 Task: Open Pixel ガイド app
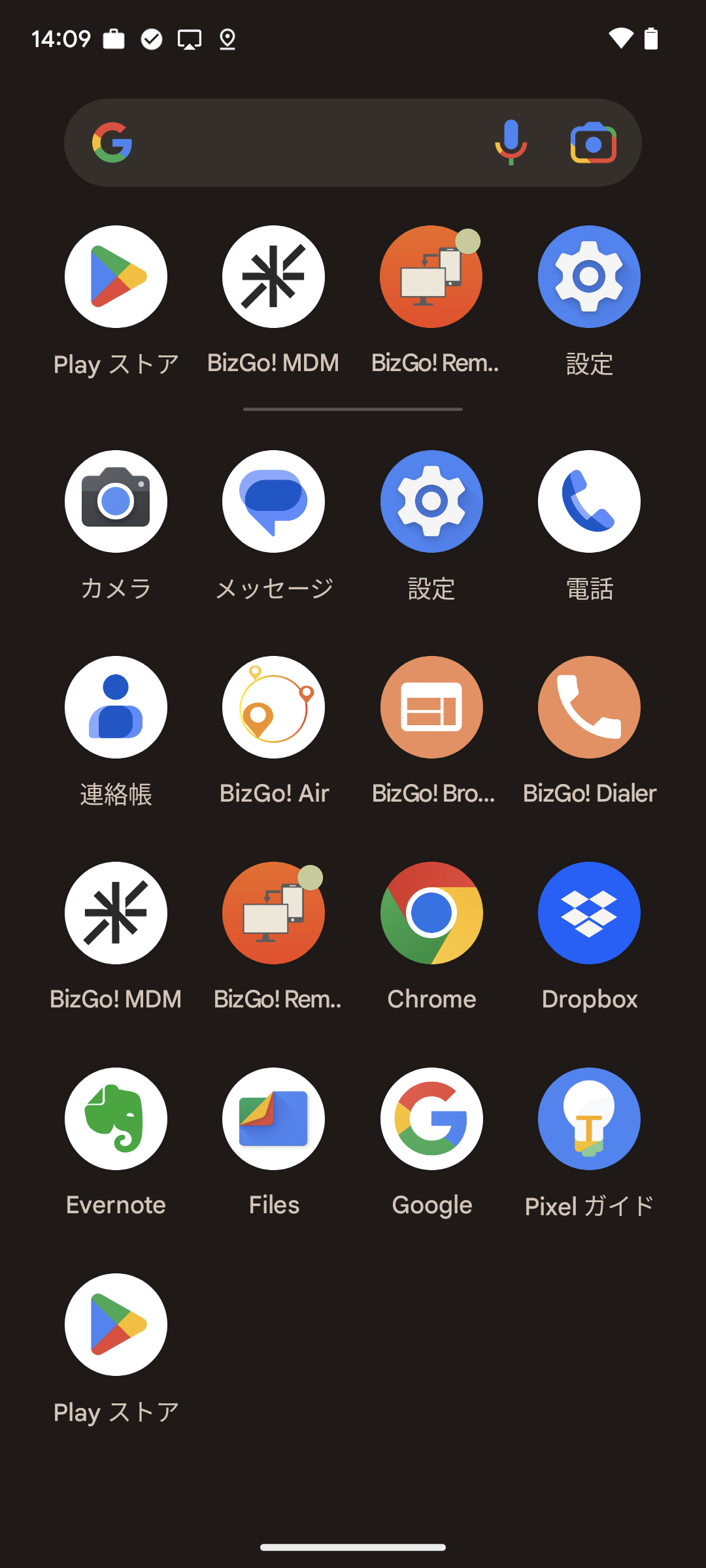pos(589,1119)
